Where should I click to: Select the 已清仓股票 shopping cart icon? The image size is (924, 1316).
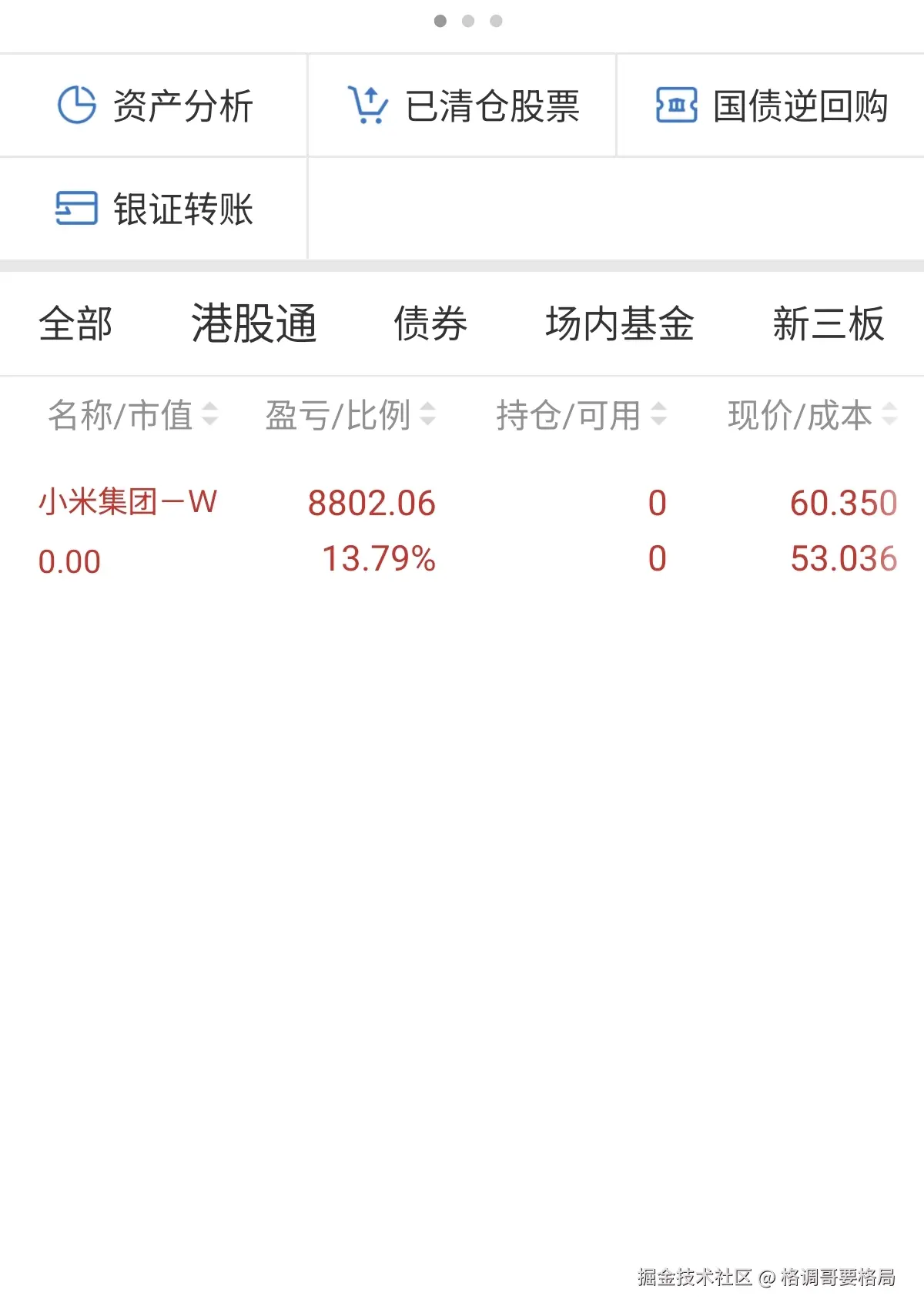369,105
